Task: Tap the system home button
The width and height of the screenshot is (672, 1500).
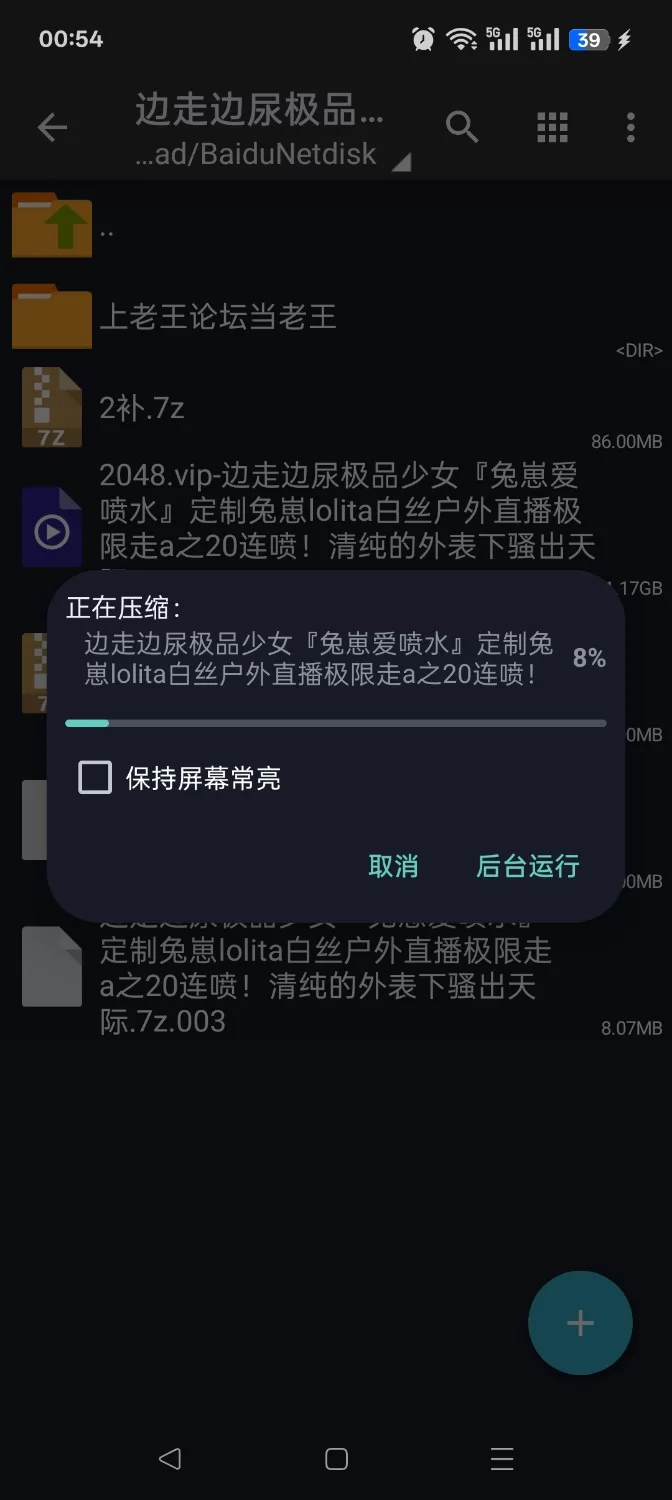Action: pos(336,1459)
